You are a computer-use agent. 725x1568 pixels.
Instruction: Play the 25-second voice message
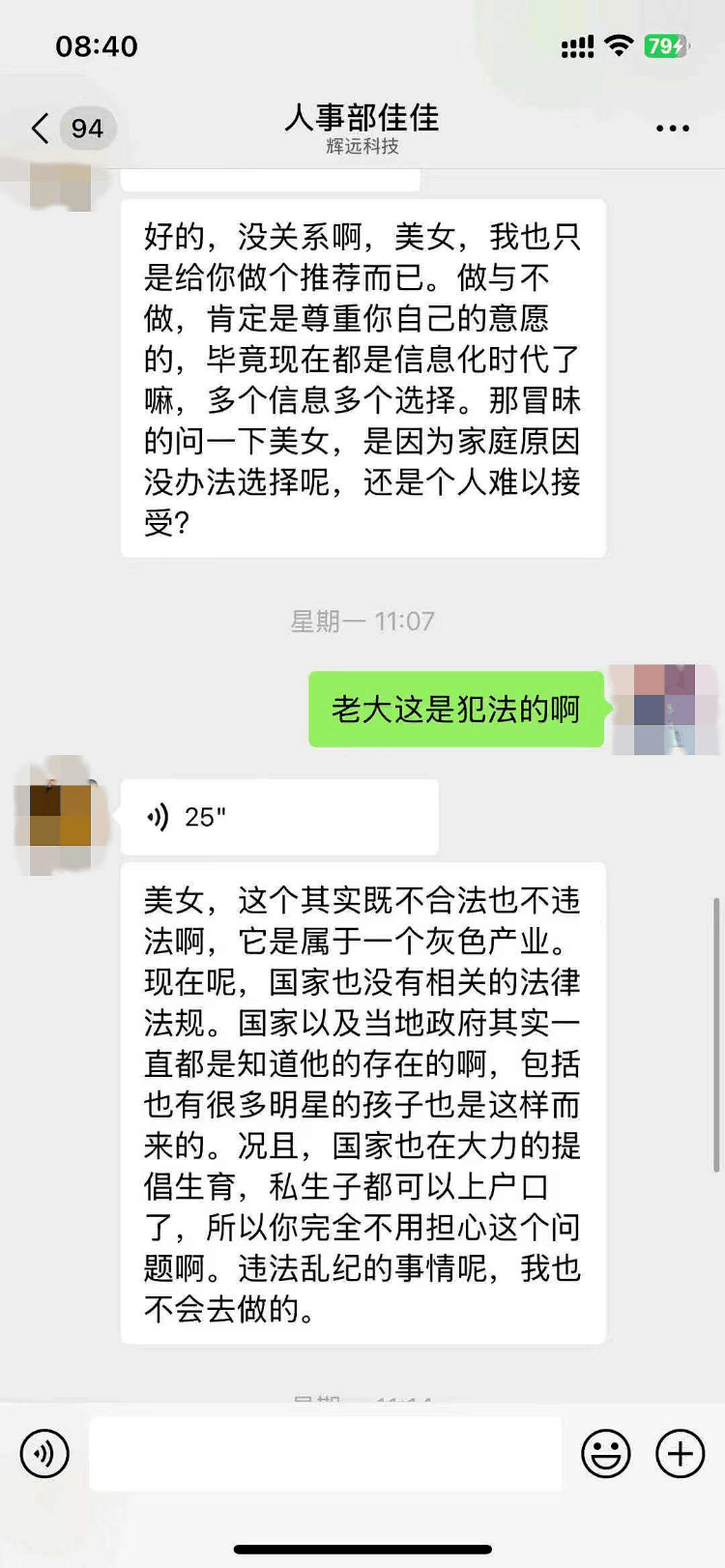pyautogui.click(x=278, y=817)
